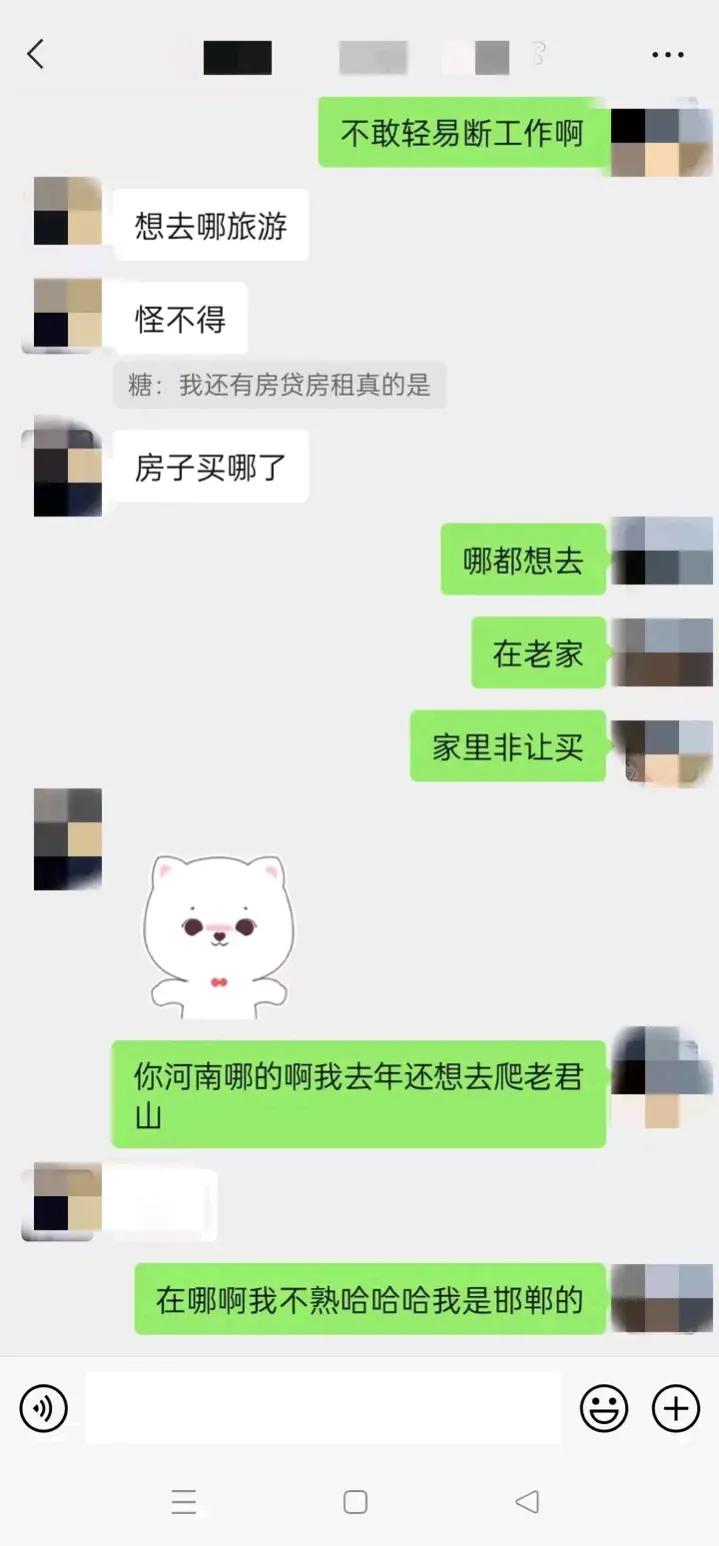Go back to the chat list
The image size is (719, 1546).
click(x=36, y=54)
